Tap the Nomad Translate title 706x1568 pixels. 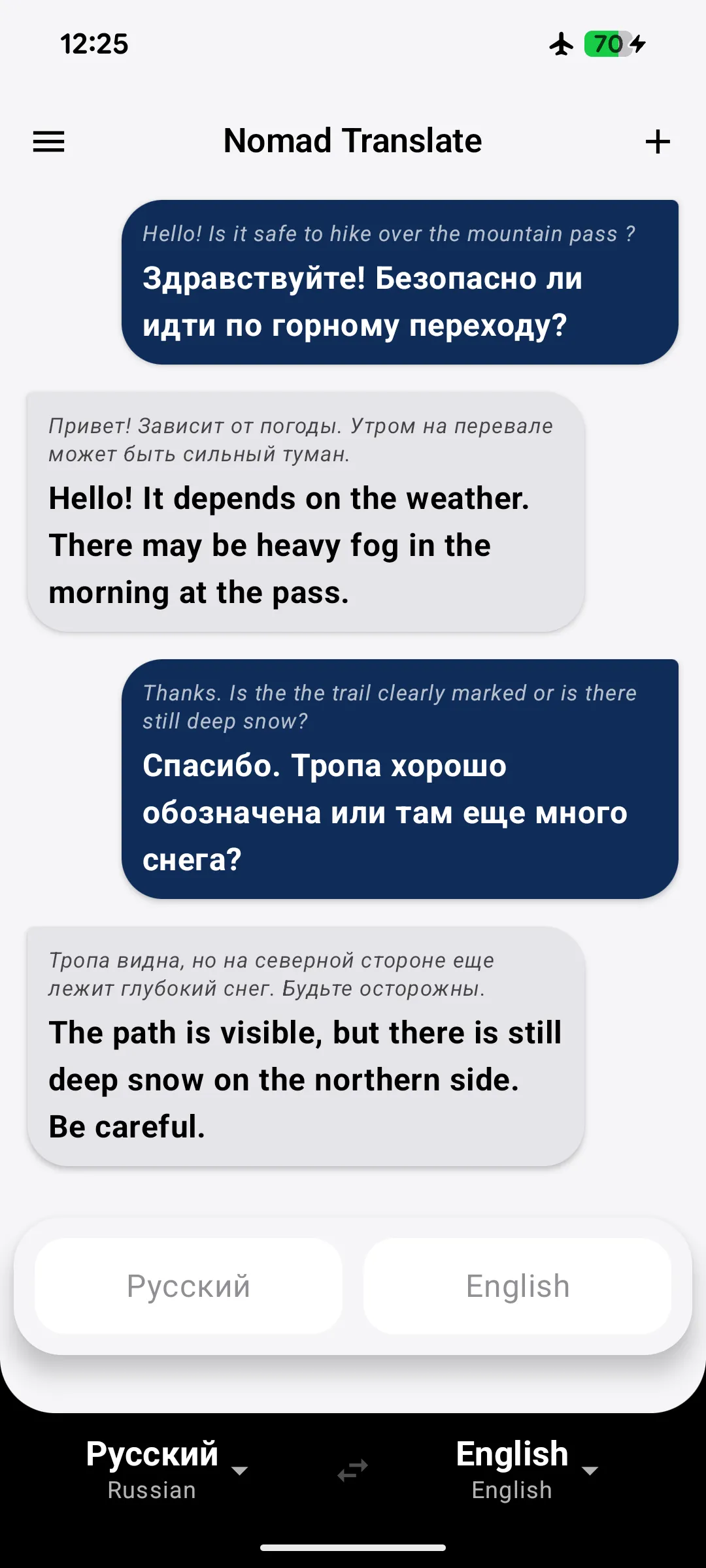[x=352, y=140]
